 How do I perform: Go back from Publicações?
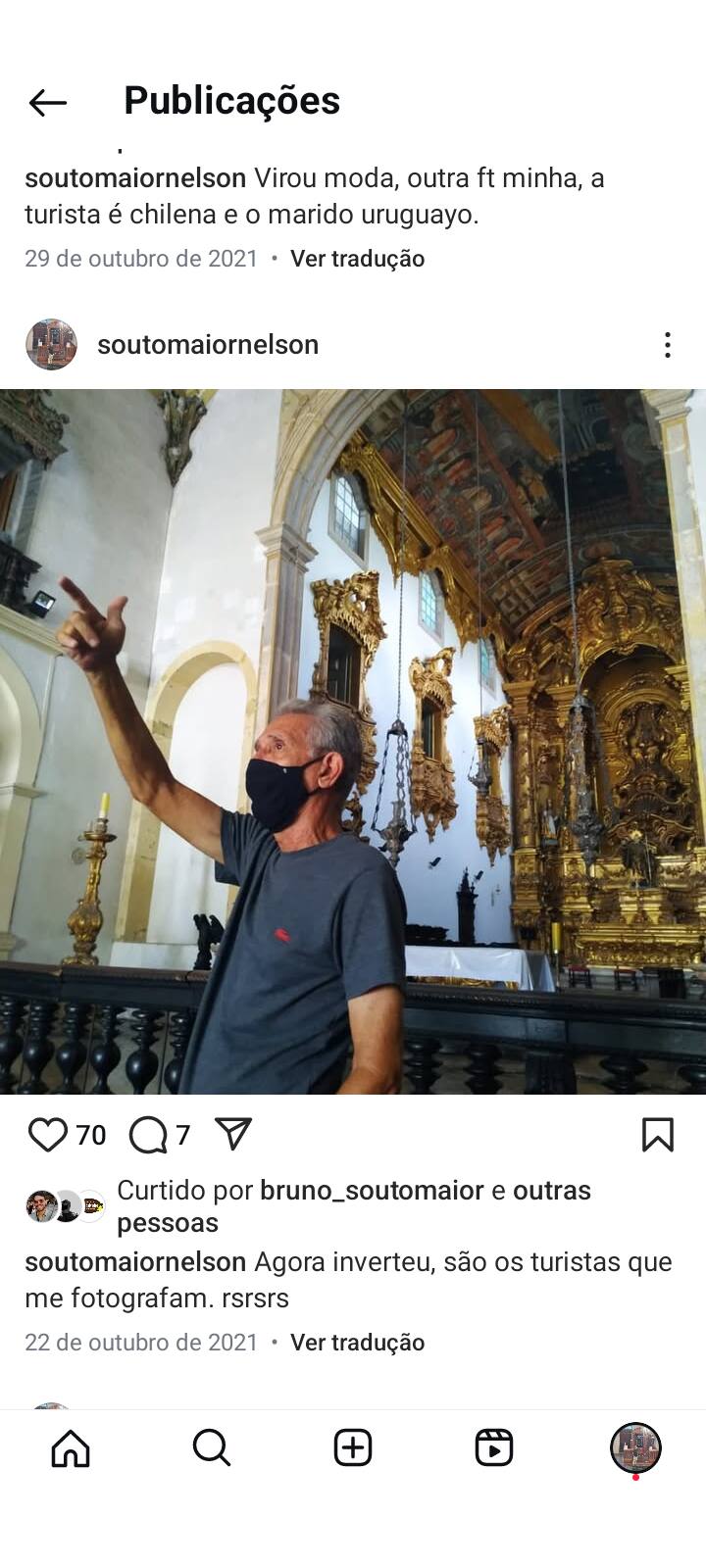[47, 102]
